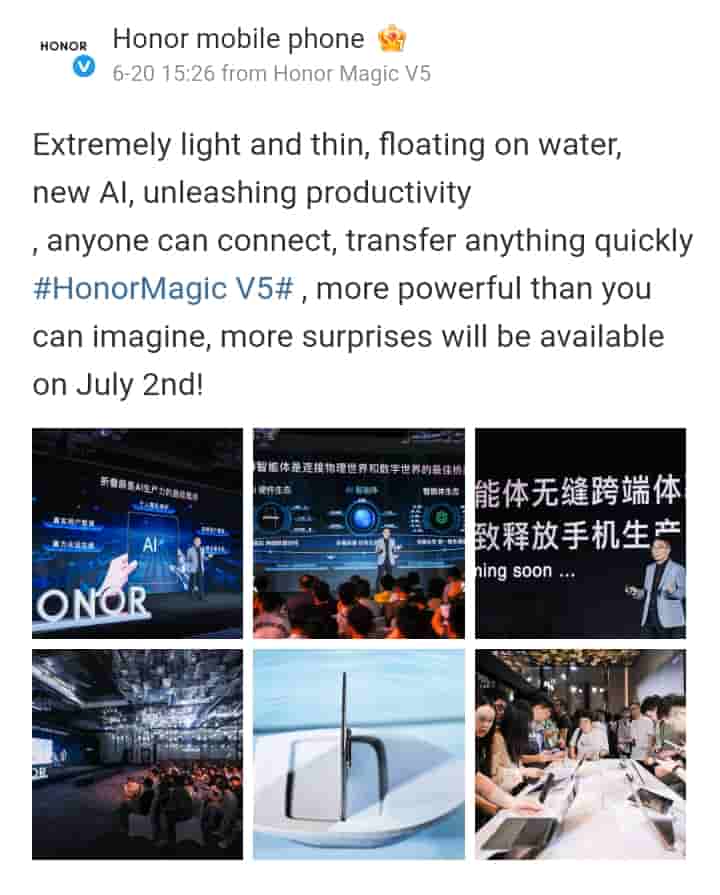The image size is (720, 895).
Task: Open the #HonorMagic V5# hashtag link
Action: tap(162, 289)
